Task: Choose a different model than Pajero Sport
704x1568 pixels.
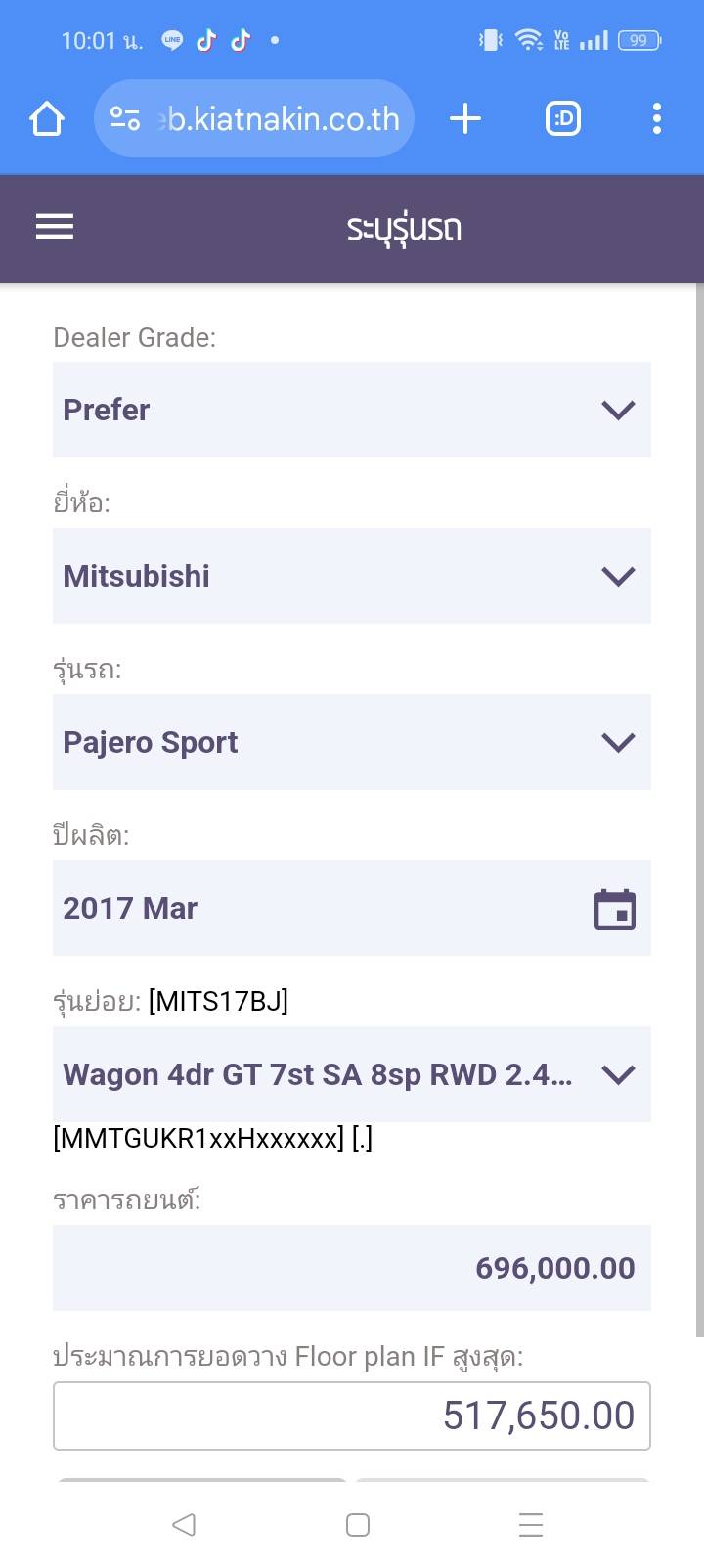Action: pos(351,742)
